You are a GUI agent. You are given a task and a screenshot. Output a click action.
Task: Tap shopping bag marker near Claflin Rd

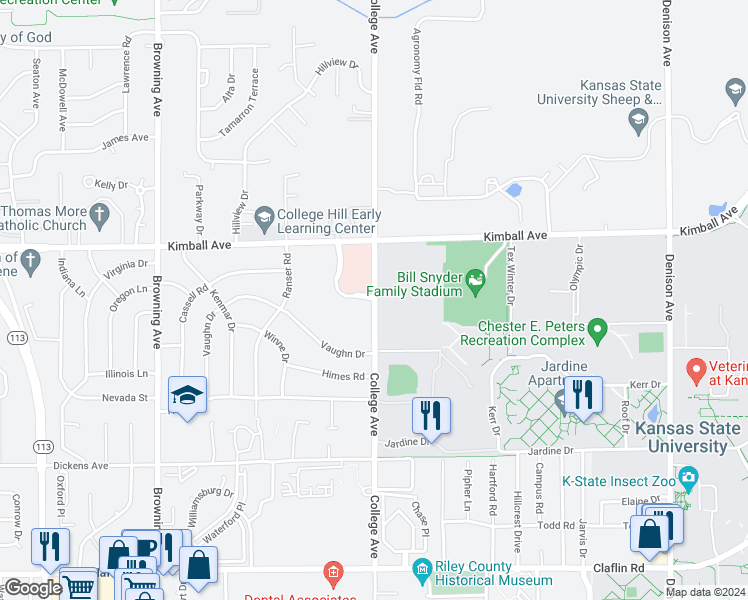pyautogui.click(x=651, y=534)
